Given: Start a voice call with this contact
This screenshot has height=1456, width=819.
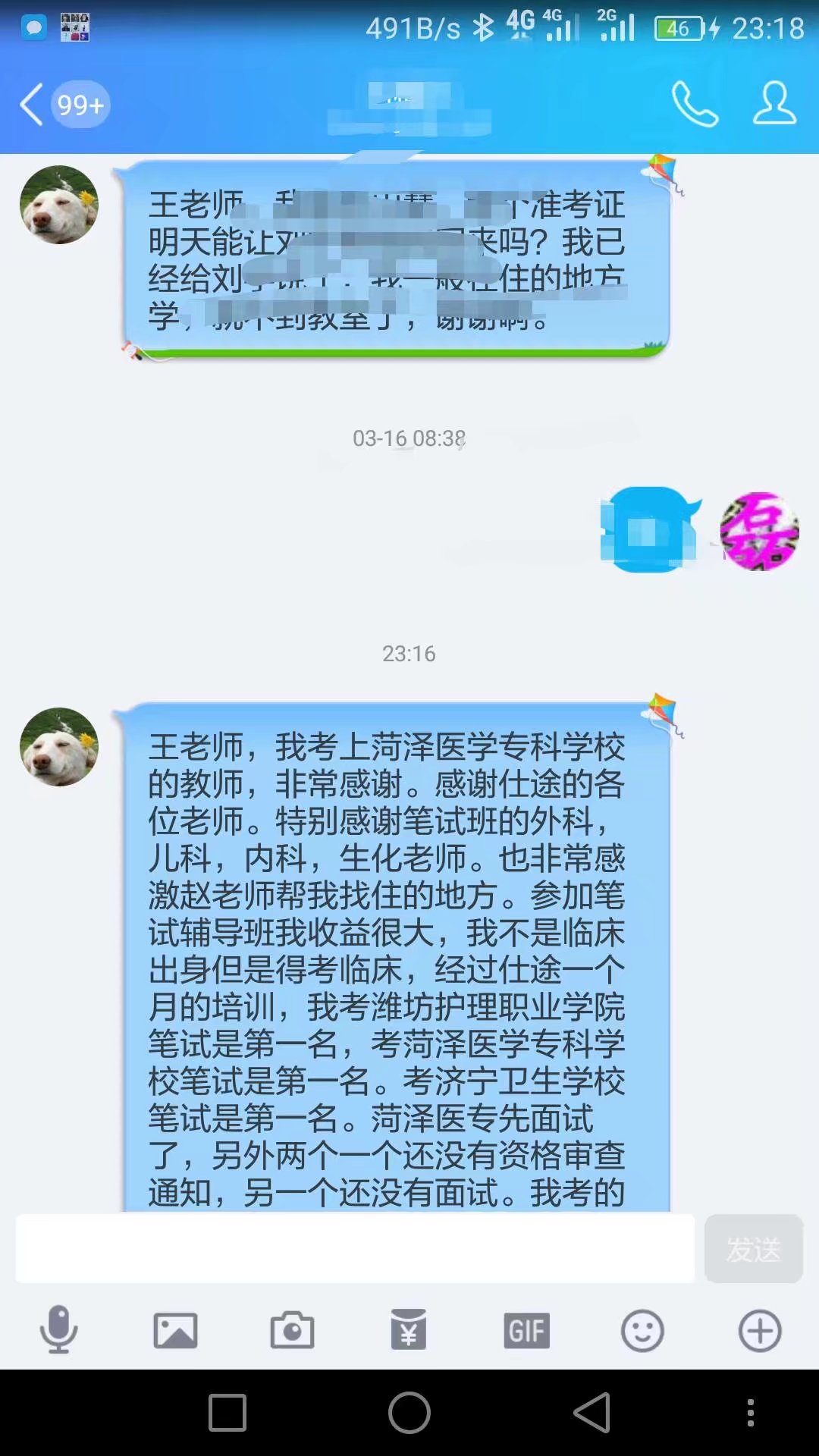Looking at the screenshot, I should pos(694,104).
